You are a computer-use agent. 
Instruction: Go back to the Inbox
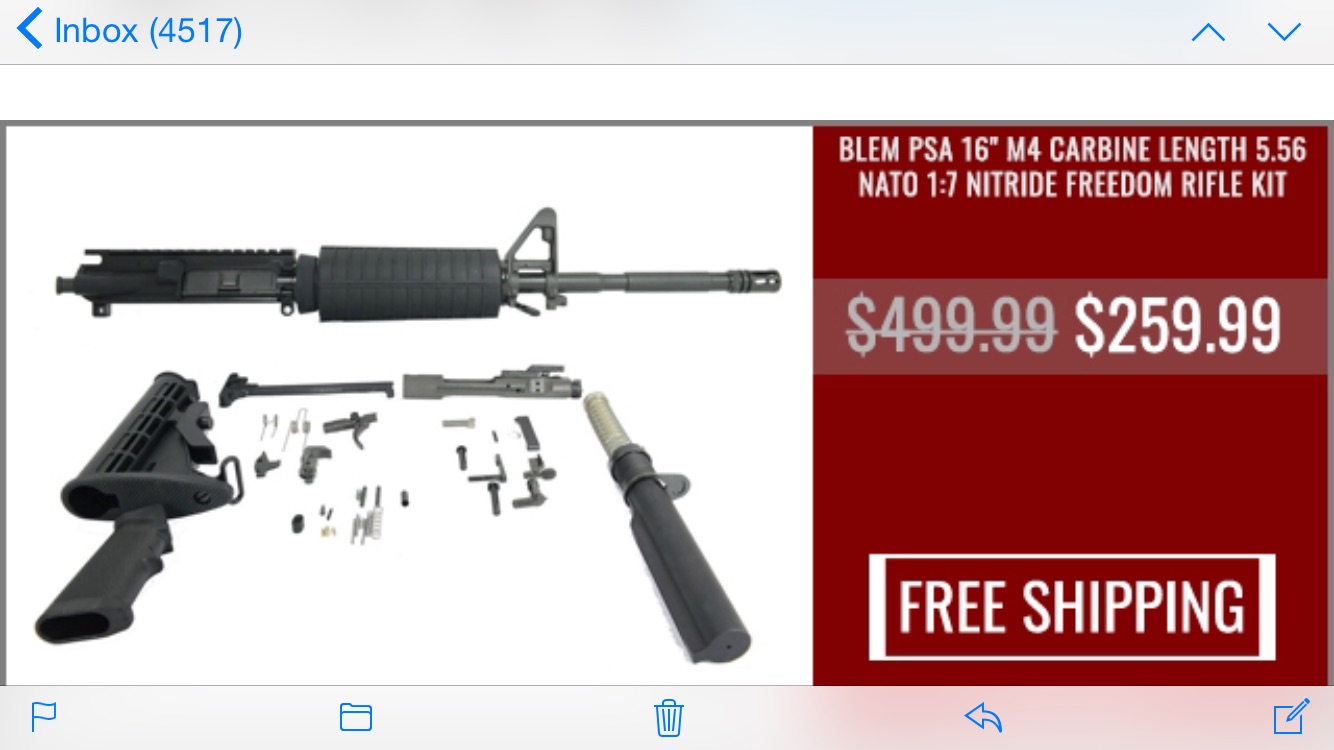130,31
